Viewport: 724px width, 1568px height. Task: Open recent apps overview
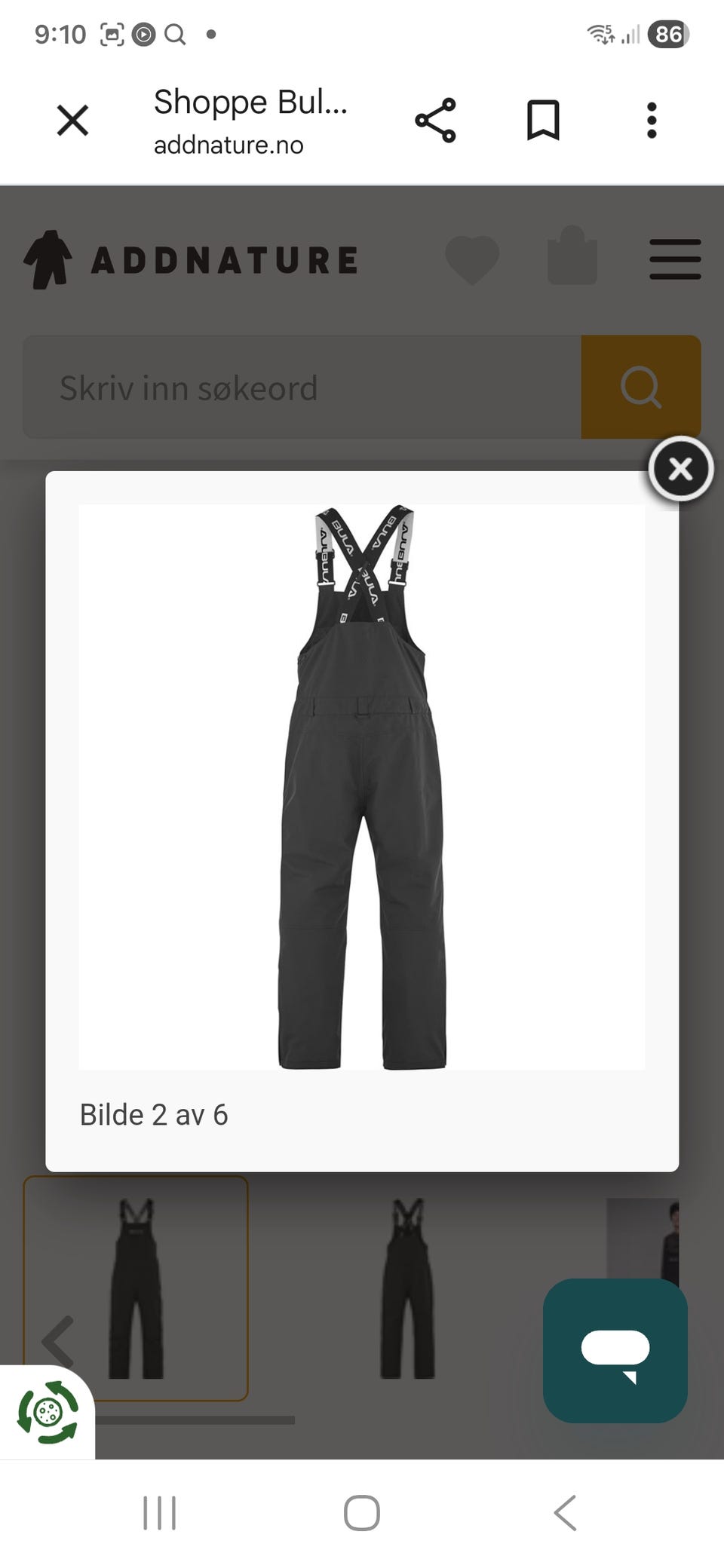pyautogui.click(x=160, y=1512)
